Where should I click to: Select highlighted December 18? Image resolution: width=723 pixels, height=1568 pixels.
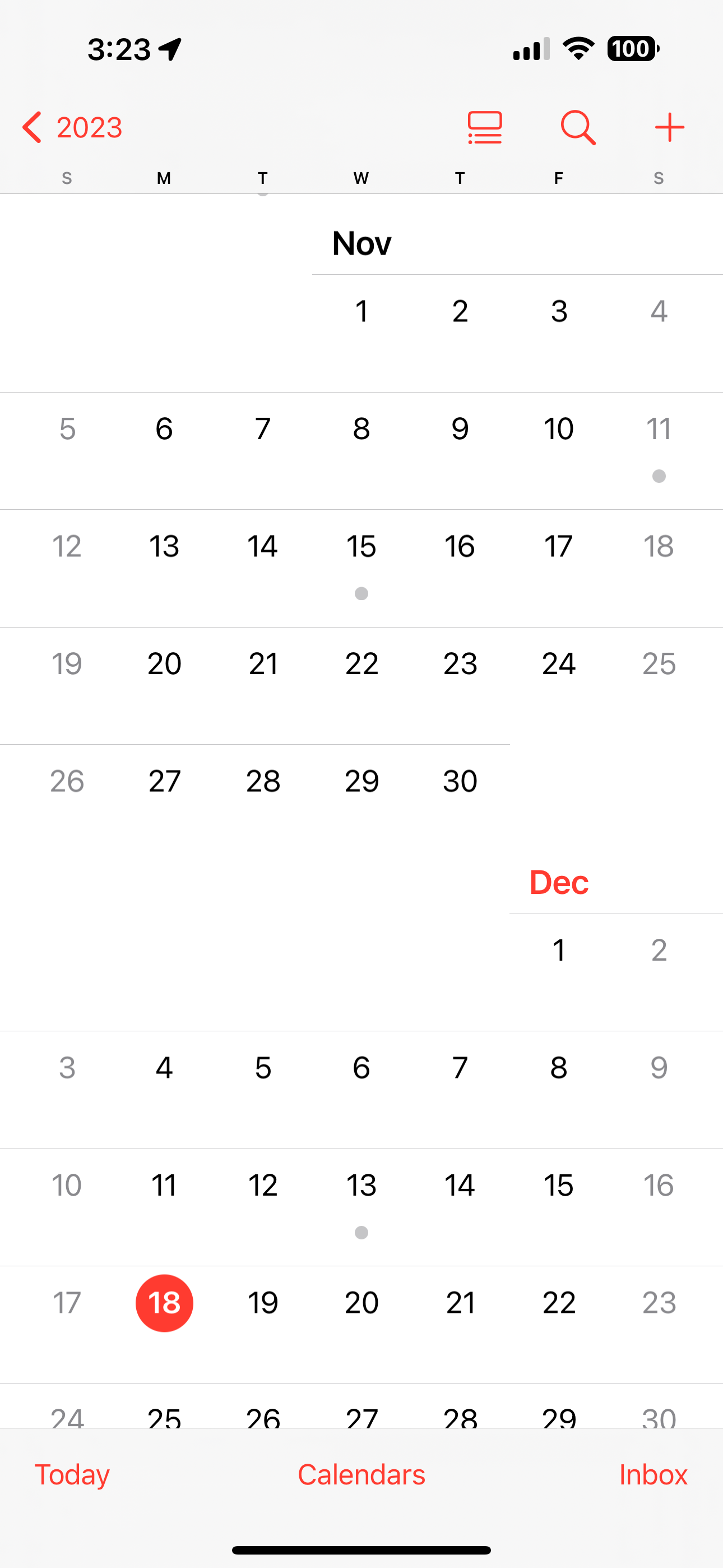[164, 1303]
